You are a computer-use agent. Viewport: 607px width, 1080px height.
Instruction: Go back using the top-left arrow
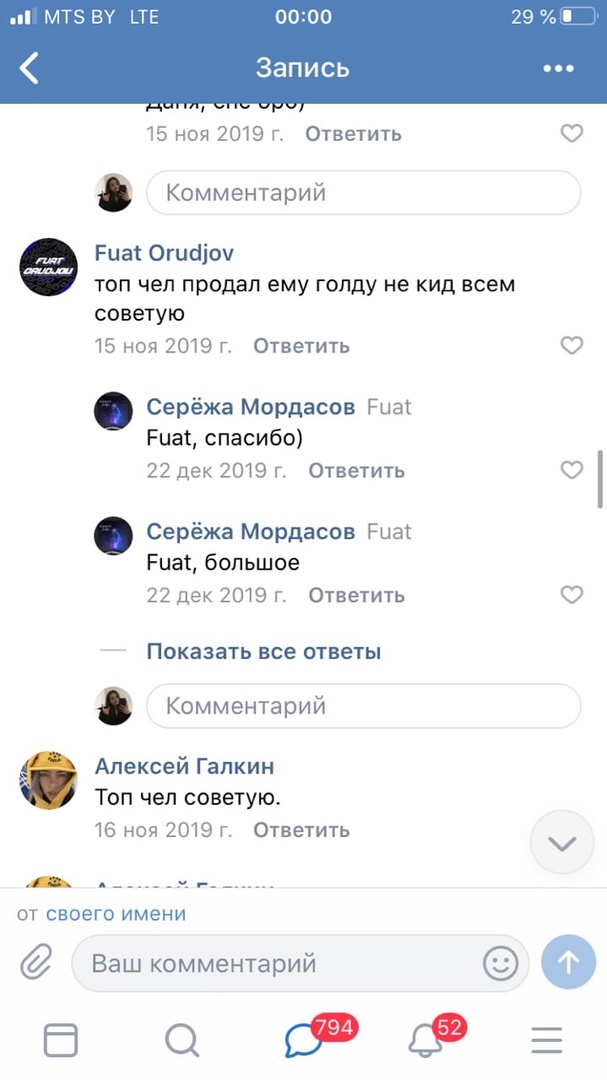click(30, 68)
